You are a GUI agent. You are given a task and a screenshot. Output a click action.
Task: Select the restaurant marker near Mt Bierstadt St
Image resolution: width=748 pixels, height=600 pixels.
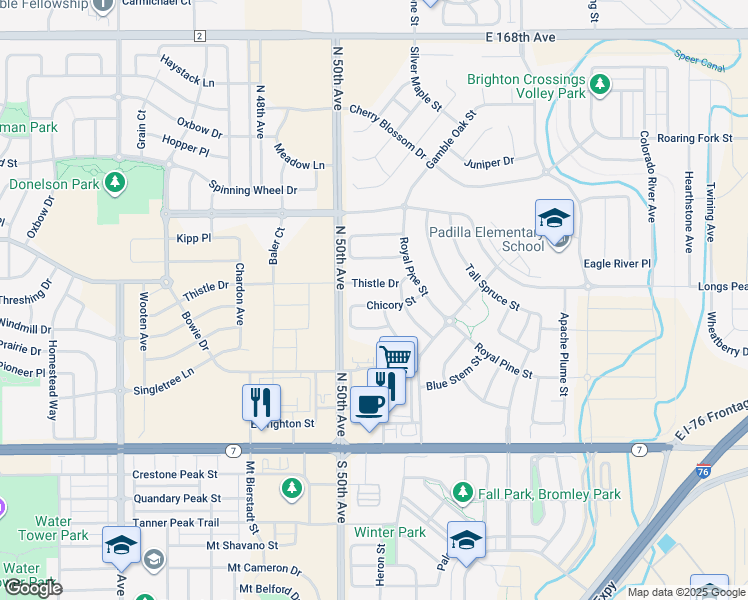point(261,402)
